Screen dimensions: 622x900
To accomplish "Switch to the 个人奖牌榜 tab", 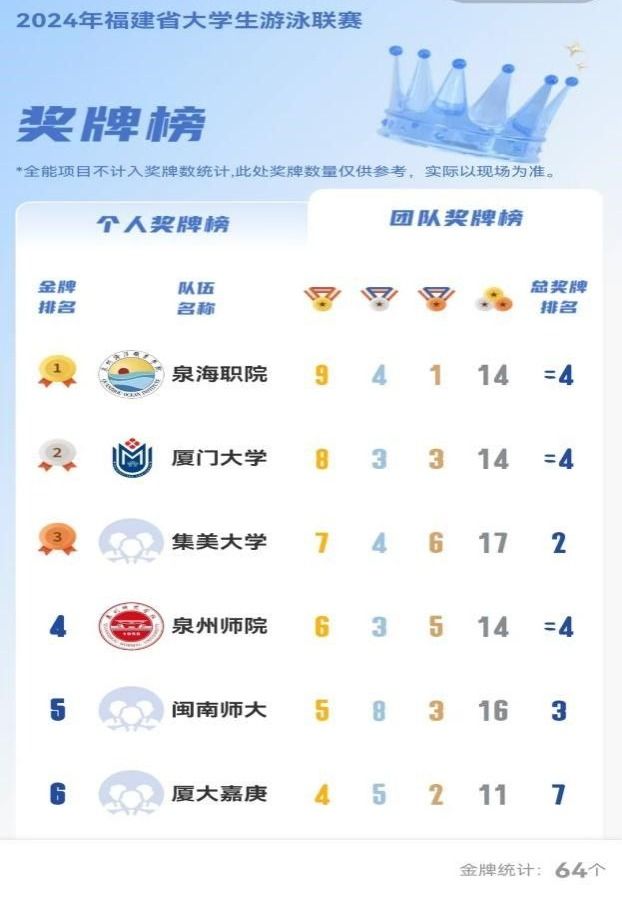I will point(162,223).
